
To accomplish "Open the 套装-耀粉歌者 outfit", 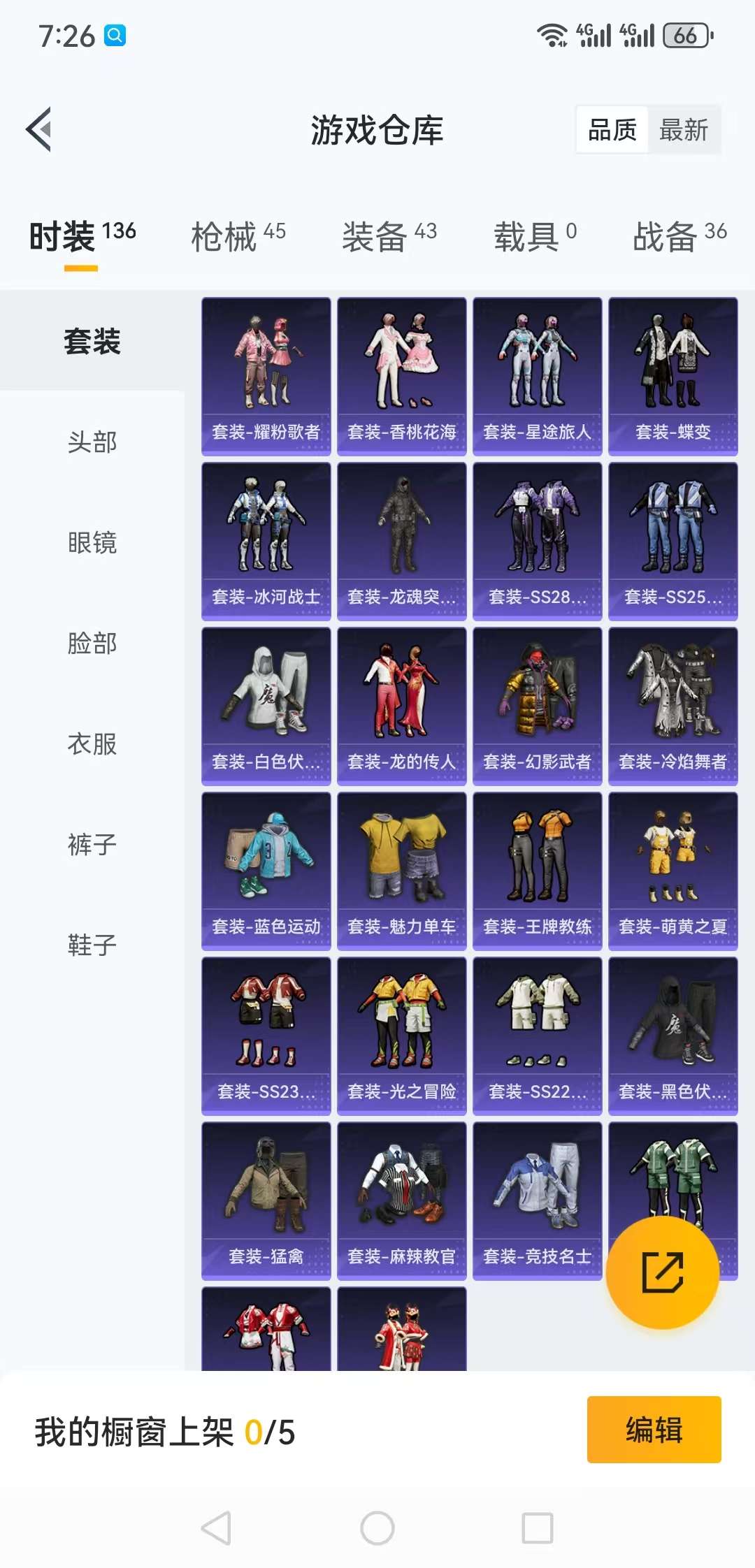I will pyautogui.click(x=266, y=376).
